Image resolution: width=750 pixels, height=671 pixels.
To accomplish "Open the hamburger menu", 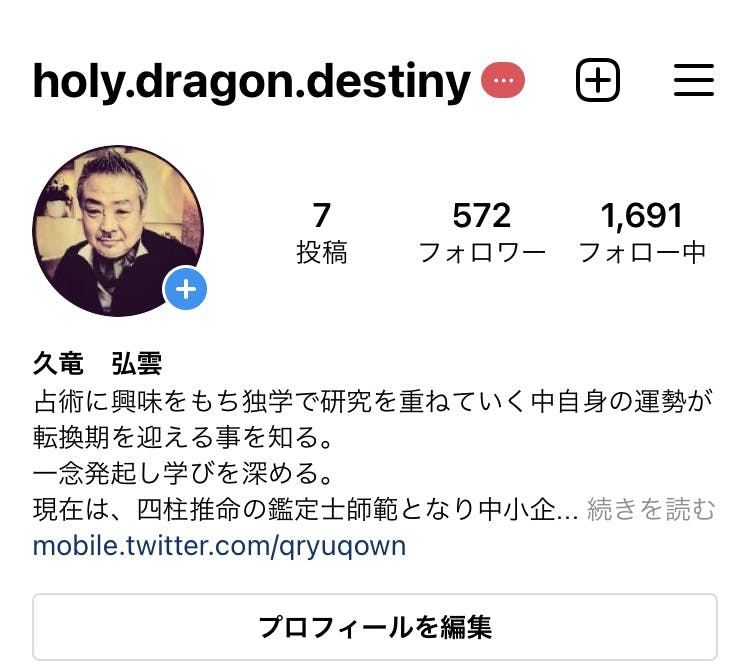I will coord(694,81).
